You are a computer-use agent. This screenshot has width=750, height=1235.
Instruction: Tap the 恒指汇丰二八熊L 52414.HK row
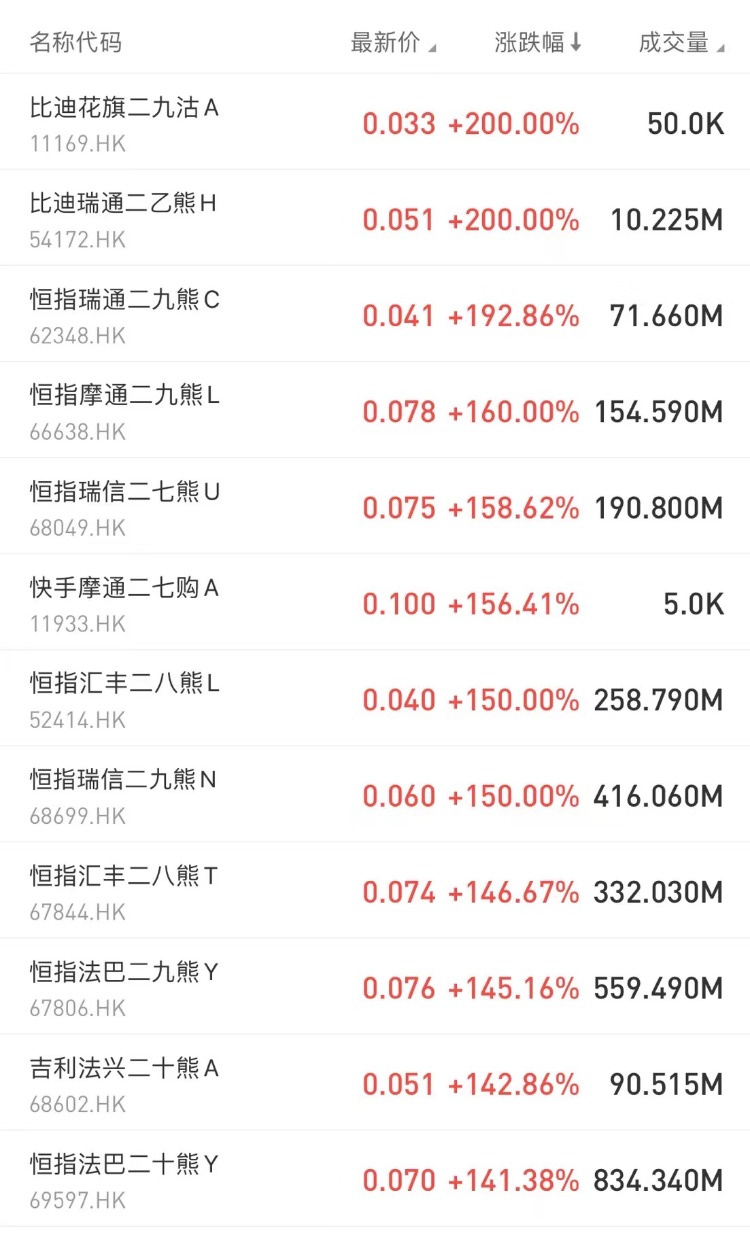(375, 698)
